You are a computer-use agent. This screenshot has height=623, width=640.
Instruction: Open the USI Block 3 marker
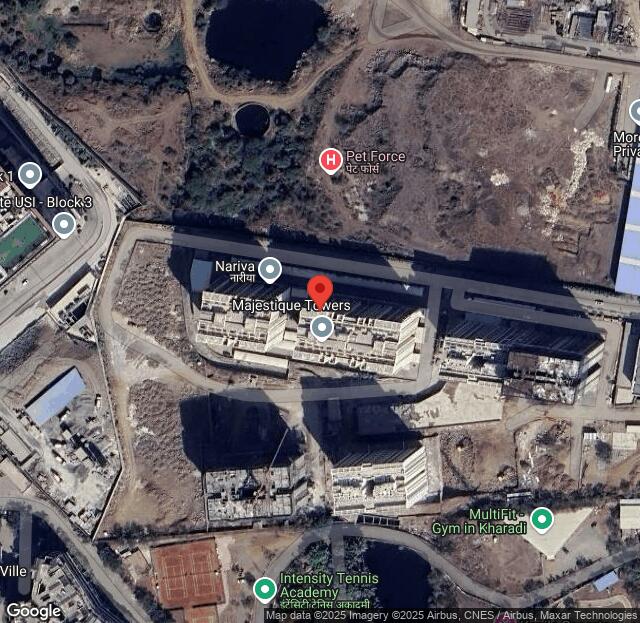click(64, 223)
